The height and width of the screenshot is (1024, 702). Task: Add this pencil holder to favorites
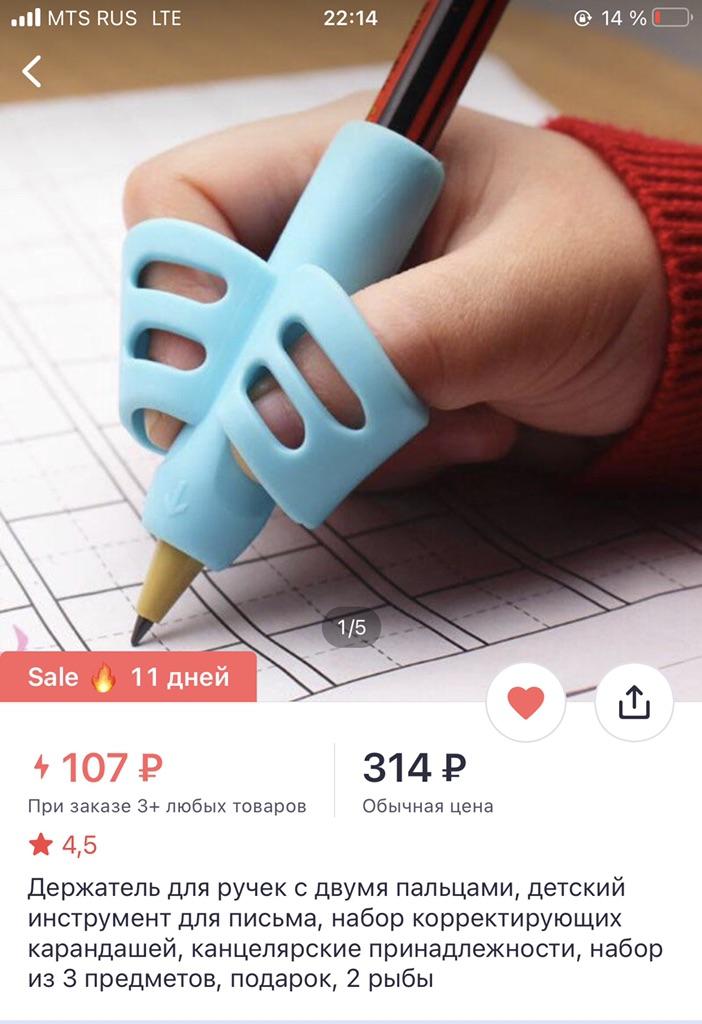[526, 703]
